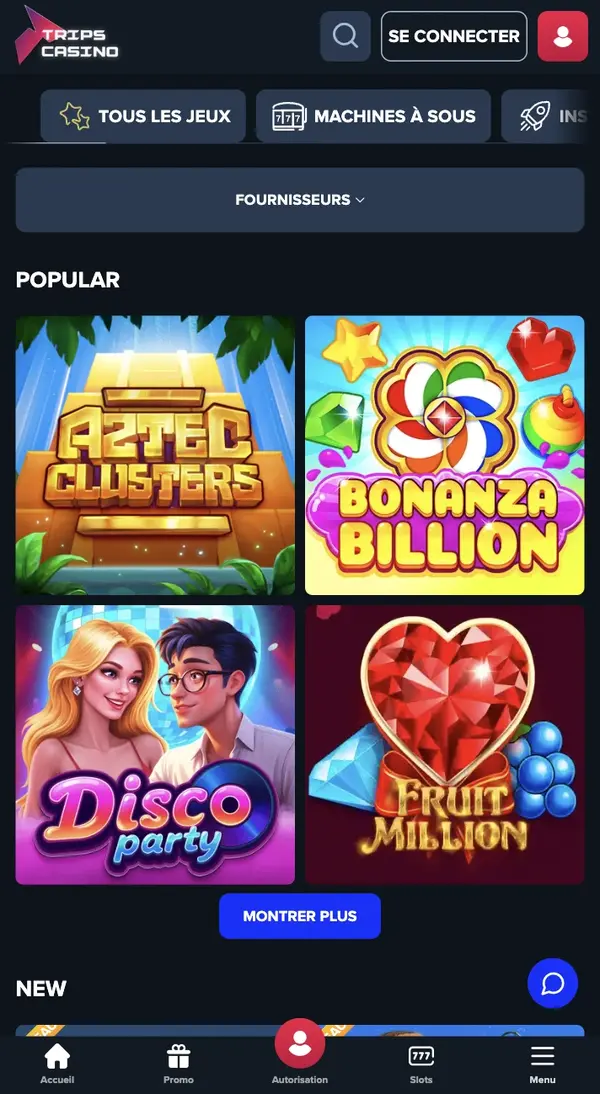This screenshot has width=600, height=1094.
Task: Tap the Se Connecter button
Action: click(x=454, y=37)
